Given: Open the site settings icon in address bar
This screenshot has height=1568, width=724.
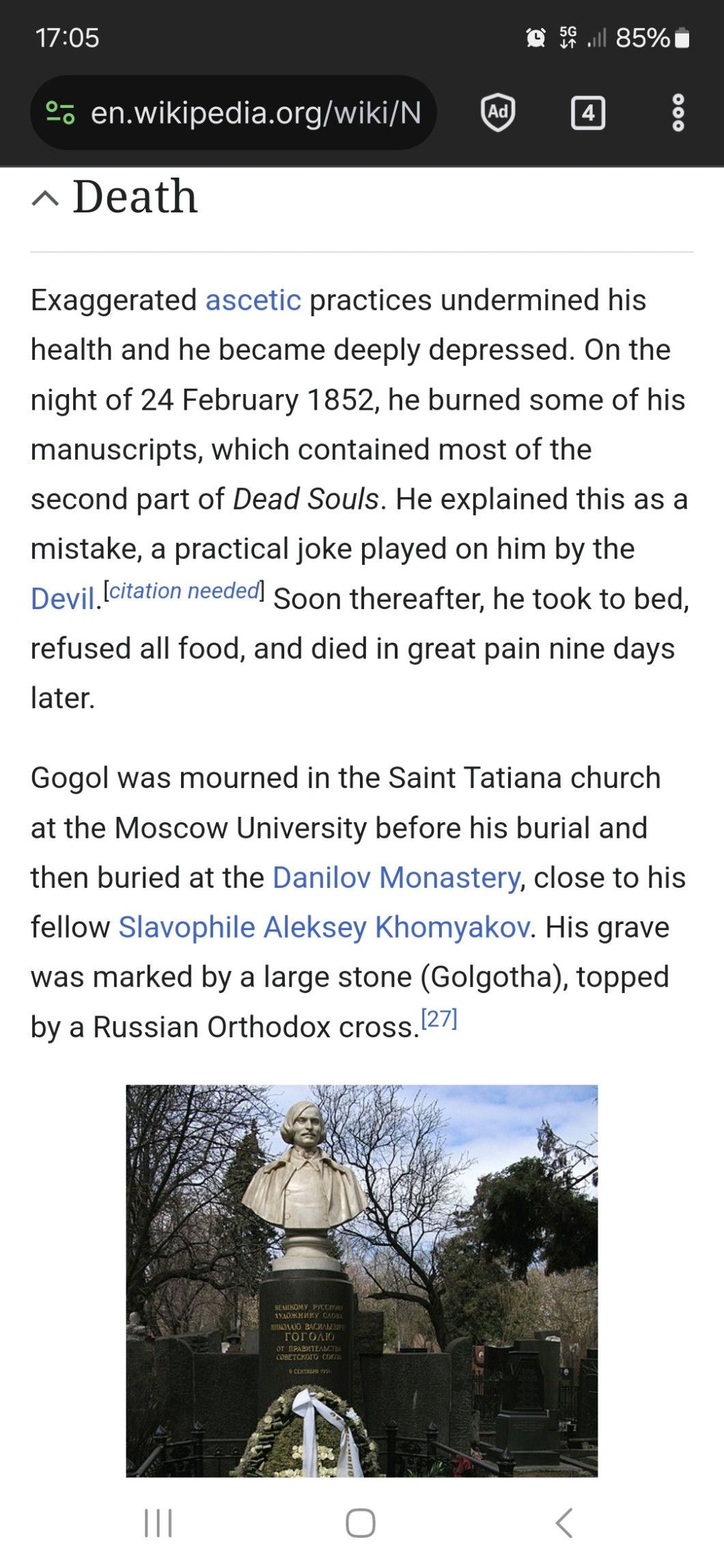Looking at the screenshot, I should (60, 113).
